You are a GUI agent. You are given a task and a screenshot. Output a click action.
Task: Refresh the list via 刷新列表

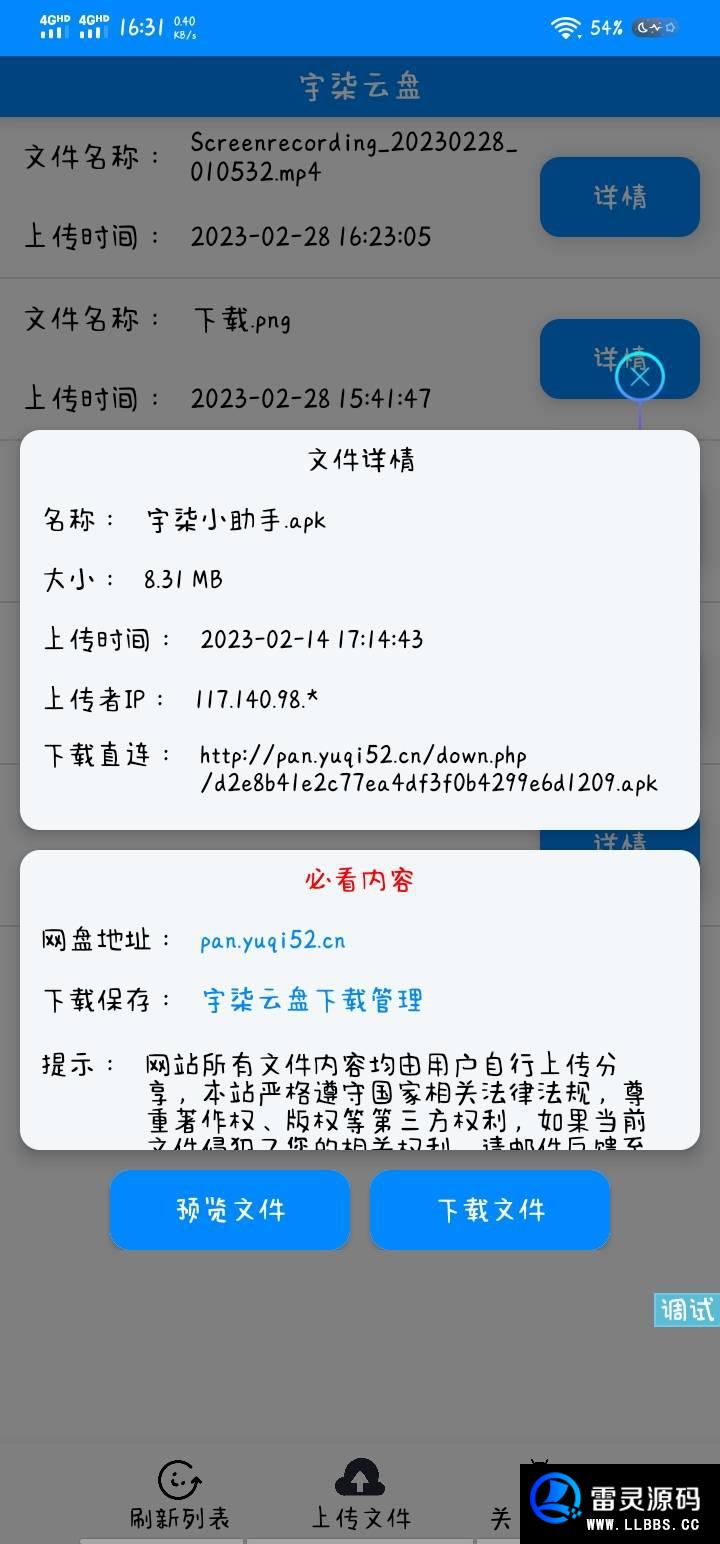[x=180, y=1497]
